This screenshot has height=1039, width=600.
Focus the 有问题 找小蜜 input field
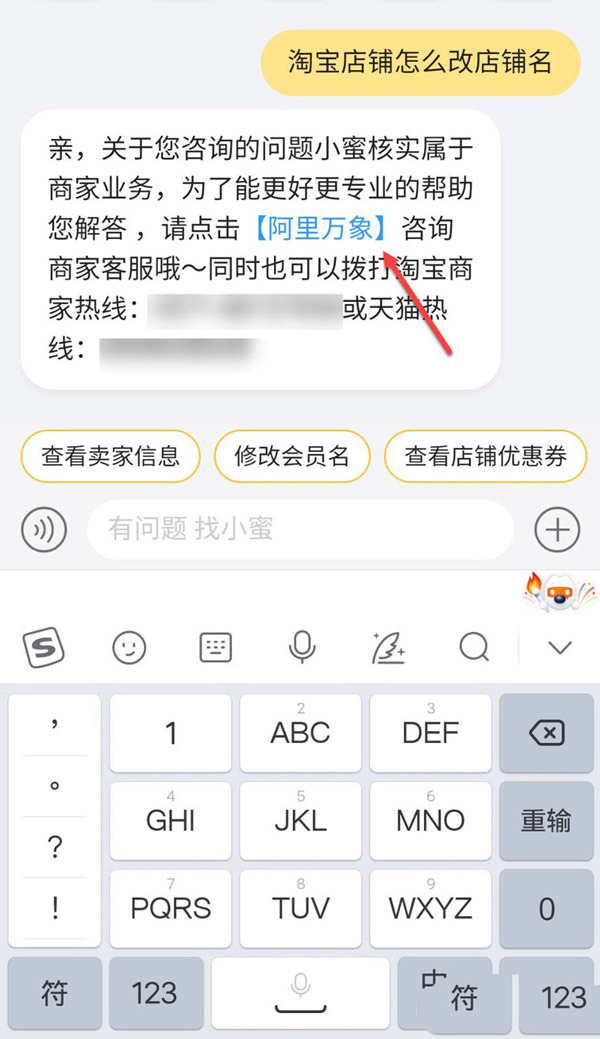pyautogui.click(x=300, y=528)
